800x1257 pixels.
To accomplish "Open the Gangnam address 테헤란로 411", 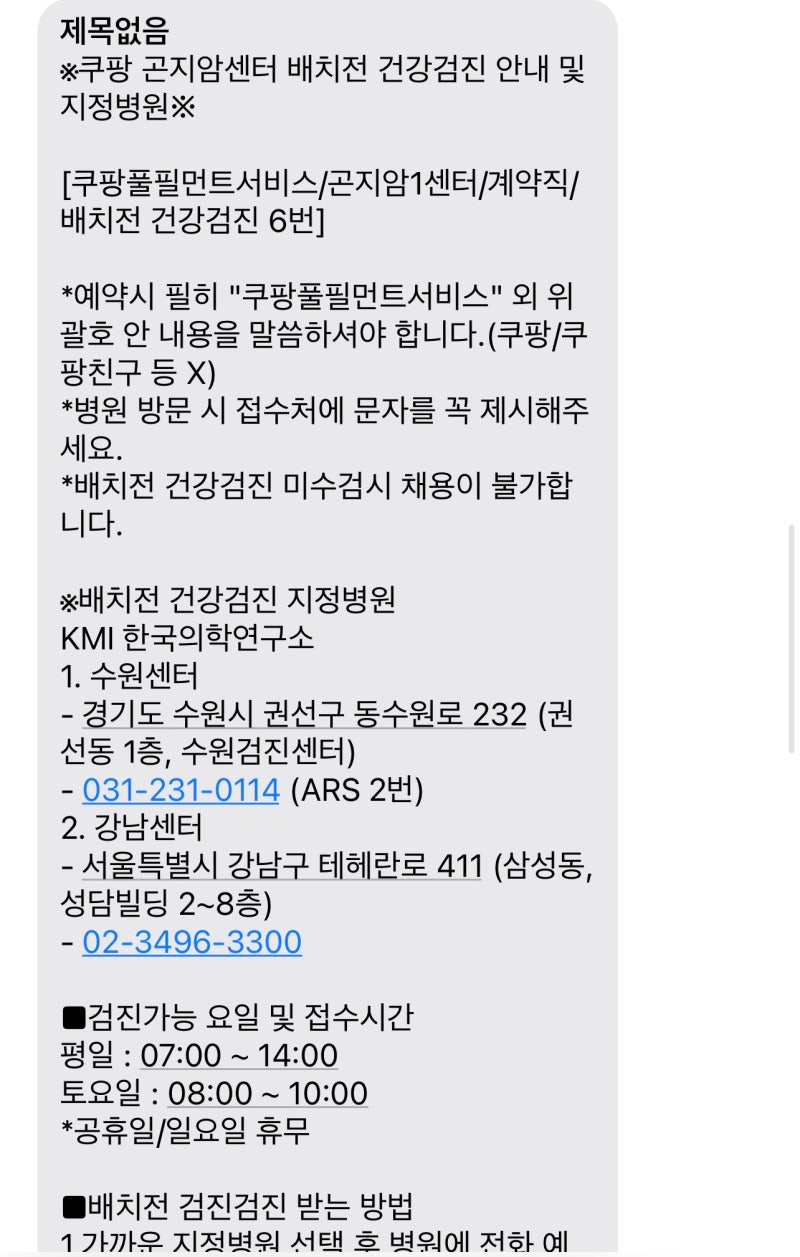I will tap(282, 867).
